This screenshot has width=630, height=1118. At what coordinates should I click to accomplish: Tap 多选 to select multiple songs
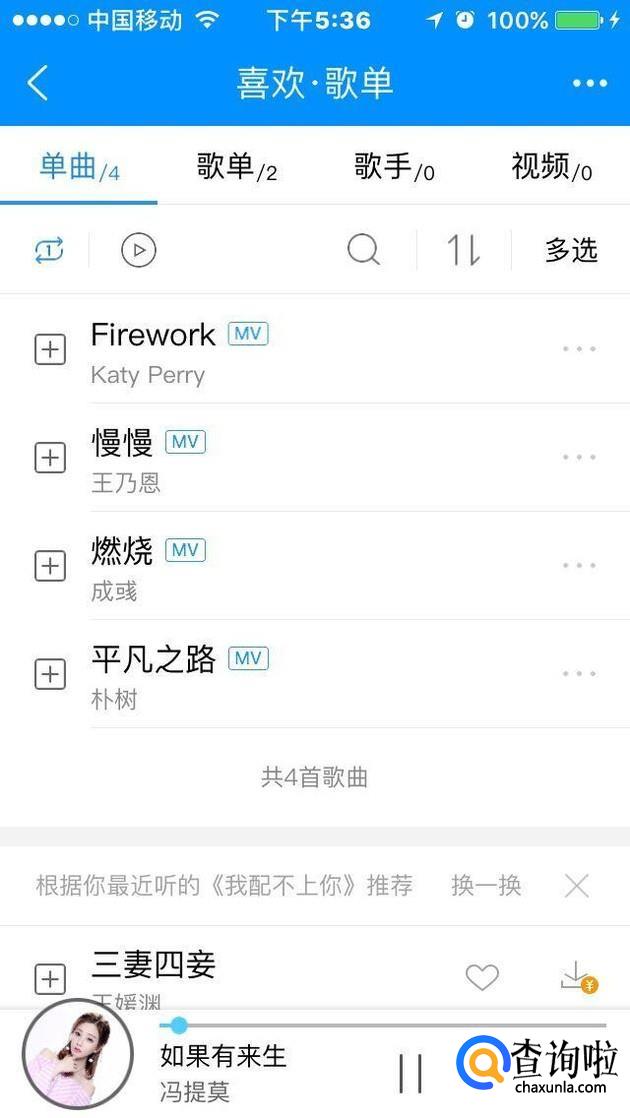click(571, 250)
